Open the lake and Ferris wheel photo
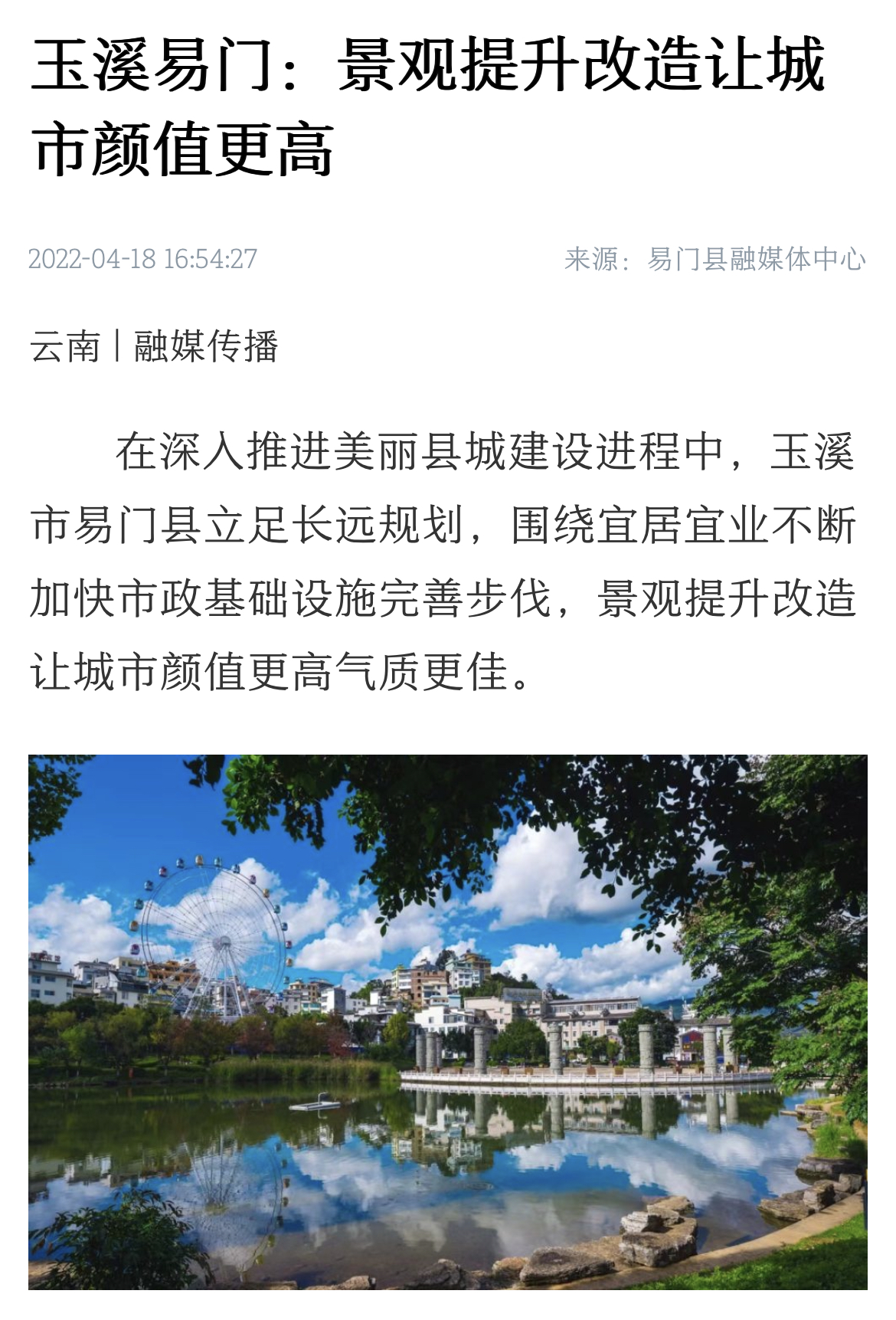 click(x=448, y=1022)
